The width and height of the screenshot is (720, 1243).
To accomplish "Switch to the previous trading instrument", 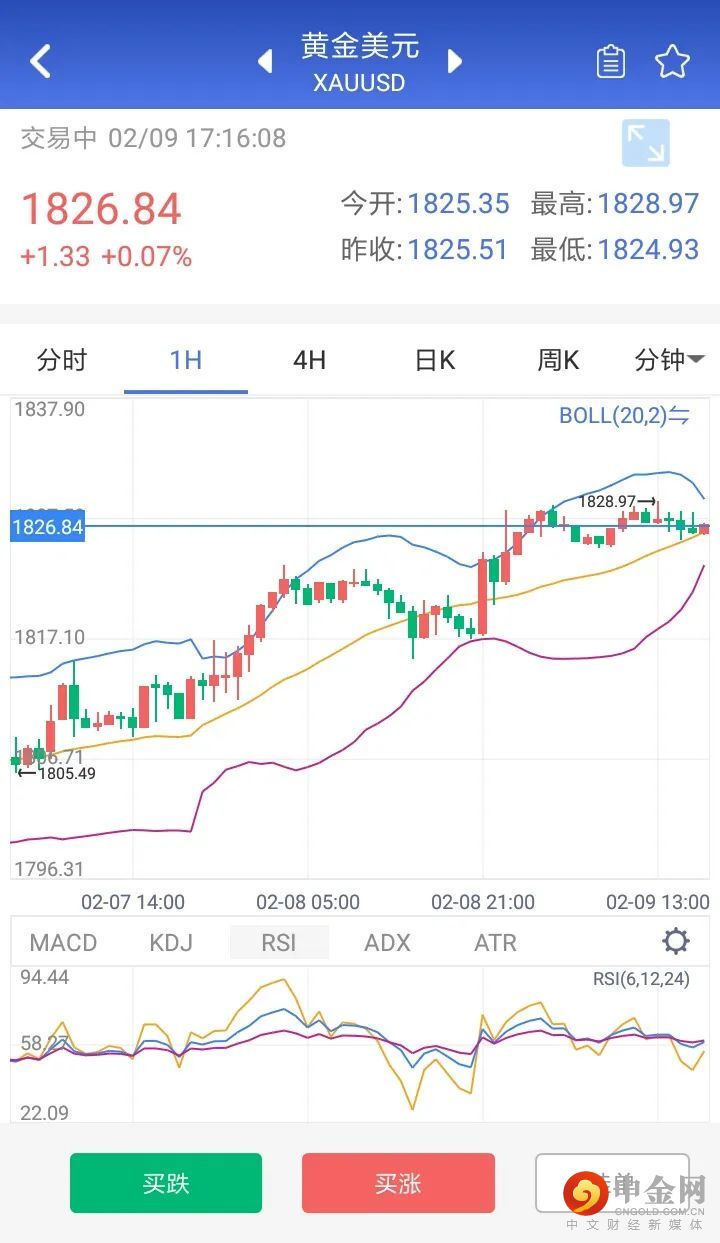I will [265, 62].
